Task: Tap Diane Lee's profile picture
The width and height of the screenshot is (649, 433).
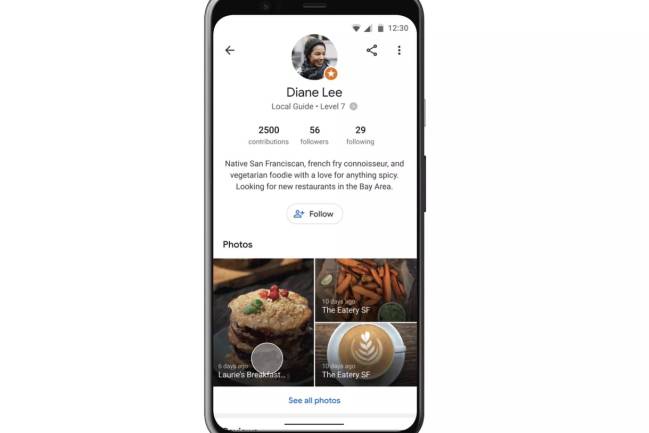Action: pyautogui.click(x=313, y=57)
